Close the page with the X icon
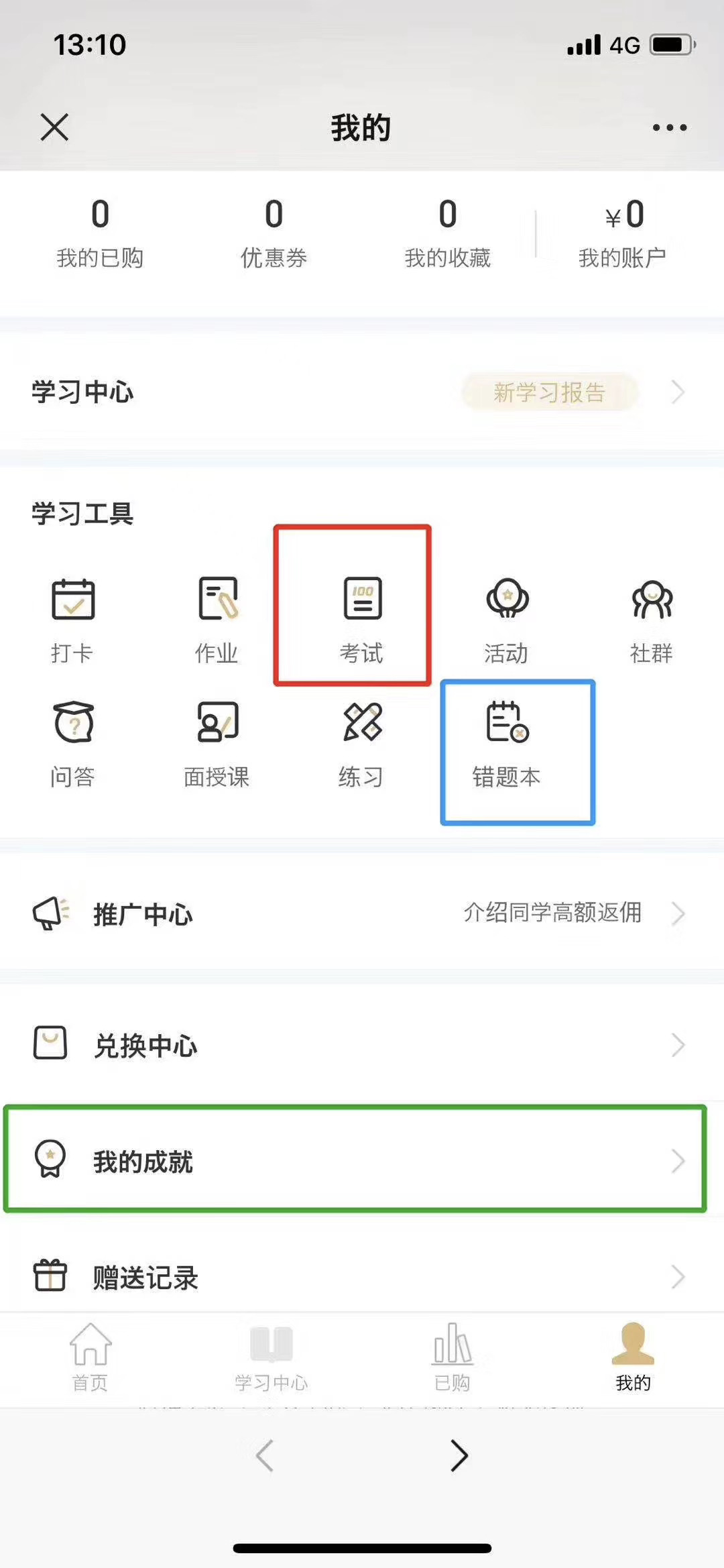This screenshot has width=724, height=1568. pos(54,127)
